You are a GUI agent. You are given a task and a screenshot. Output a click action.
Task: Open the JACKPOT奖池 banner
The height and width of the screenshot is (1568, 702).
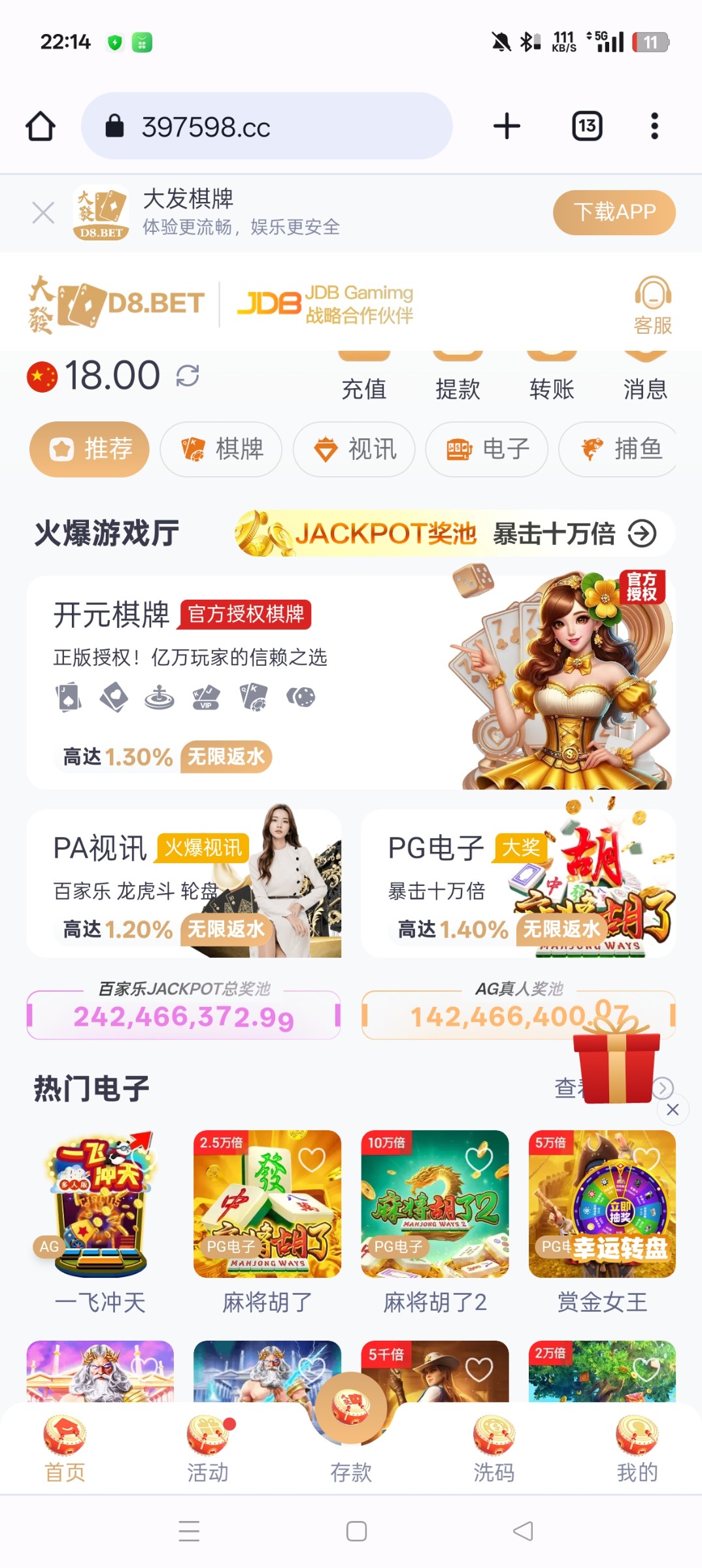pos(454,534)
